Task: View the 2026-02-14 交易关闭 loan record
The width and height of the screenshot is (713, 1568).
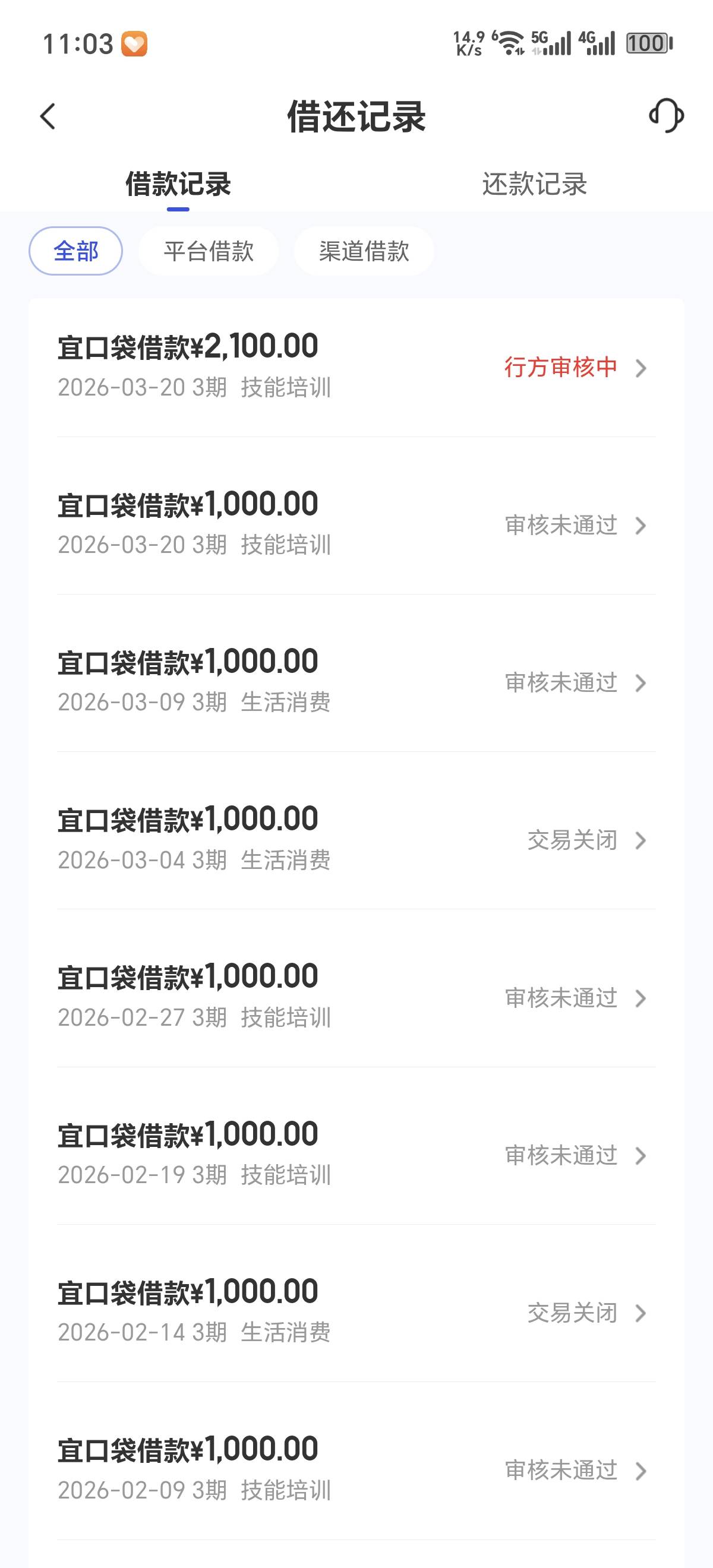Action: (356, 1313)
